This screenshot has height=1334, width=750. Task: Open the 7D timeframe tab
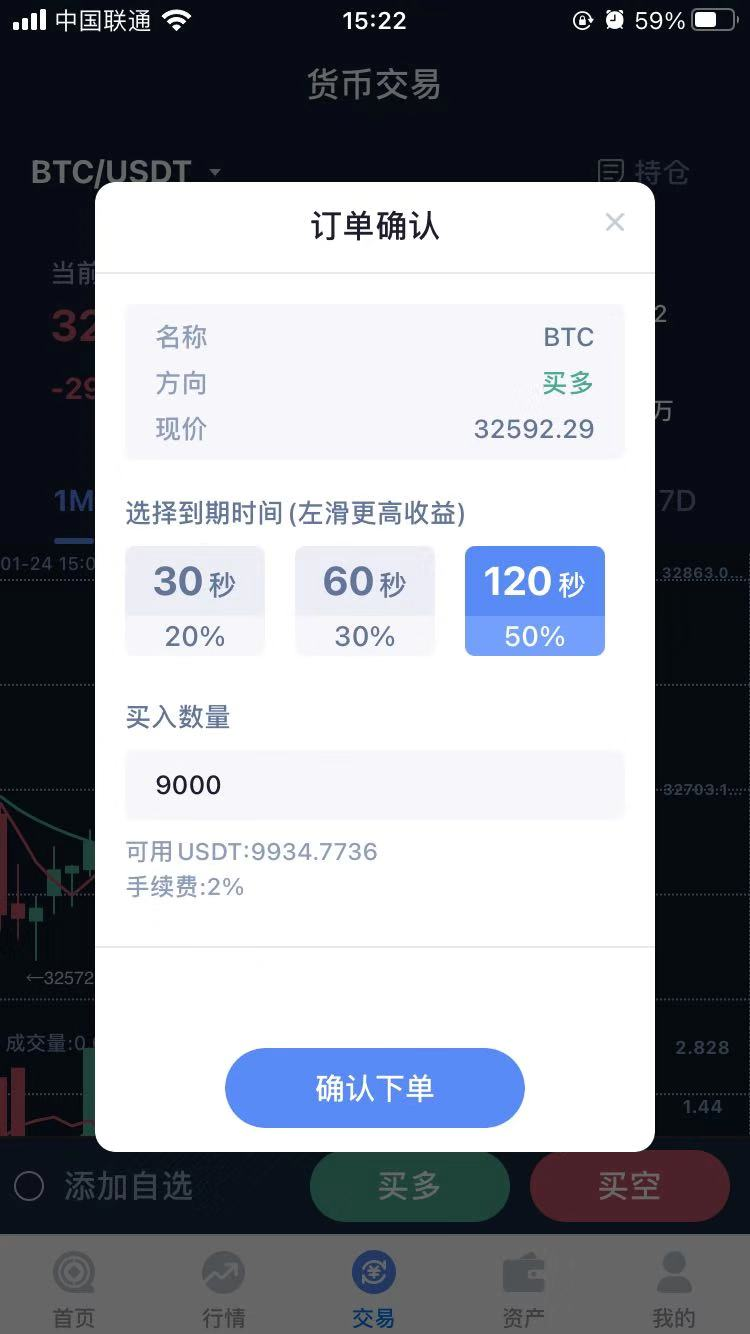click(680, 501)
